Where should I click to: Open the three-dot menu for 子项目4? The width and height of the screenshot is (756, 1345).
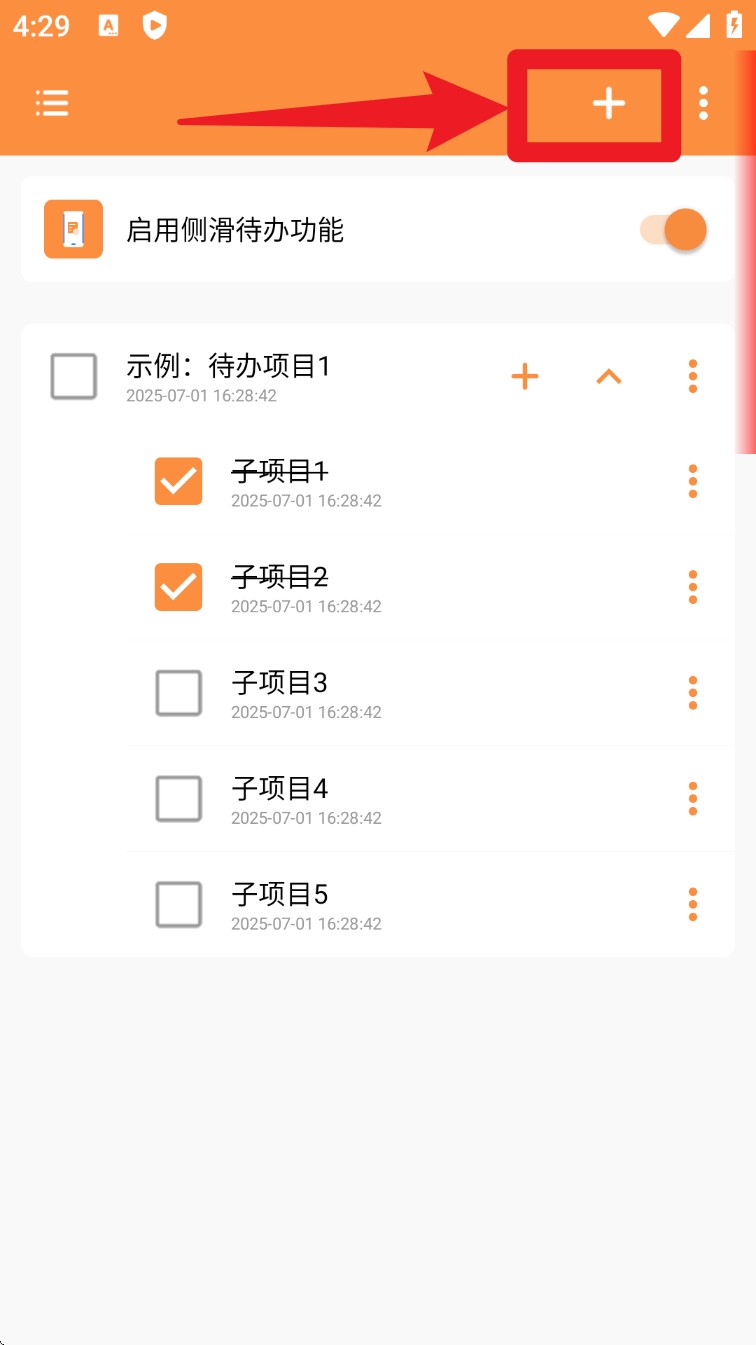pos(692,798)
